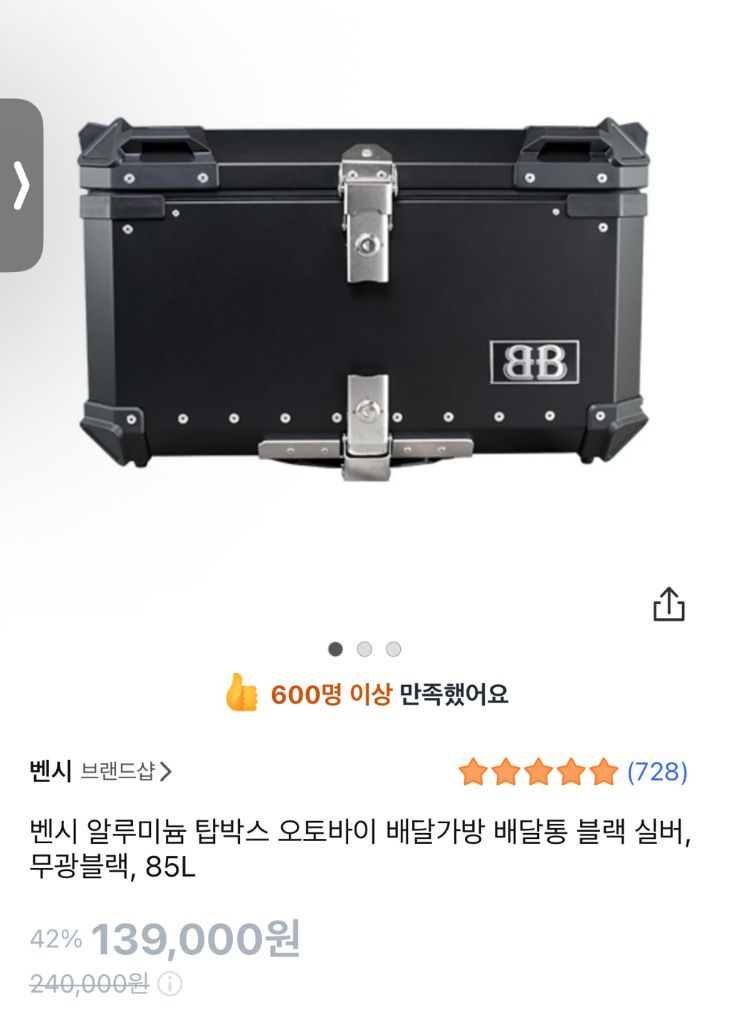Click the active first carousel dot

tap(333, 648)
